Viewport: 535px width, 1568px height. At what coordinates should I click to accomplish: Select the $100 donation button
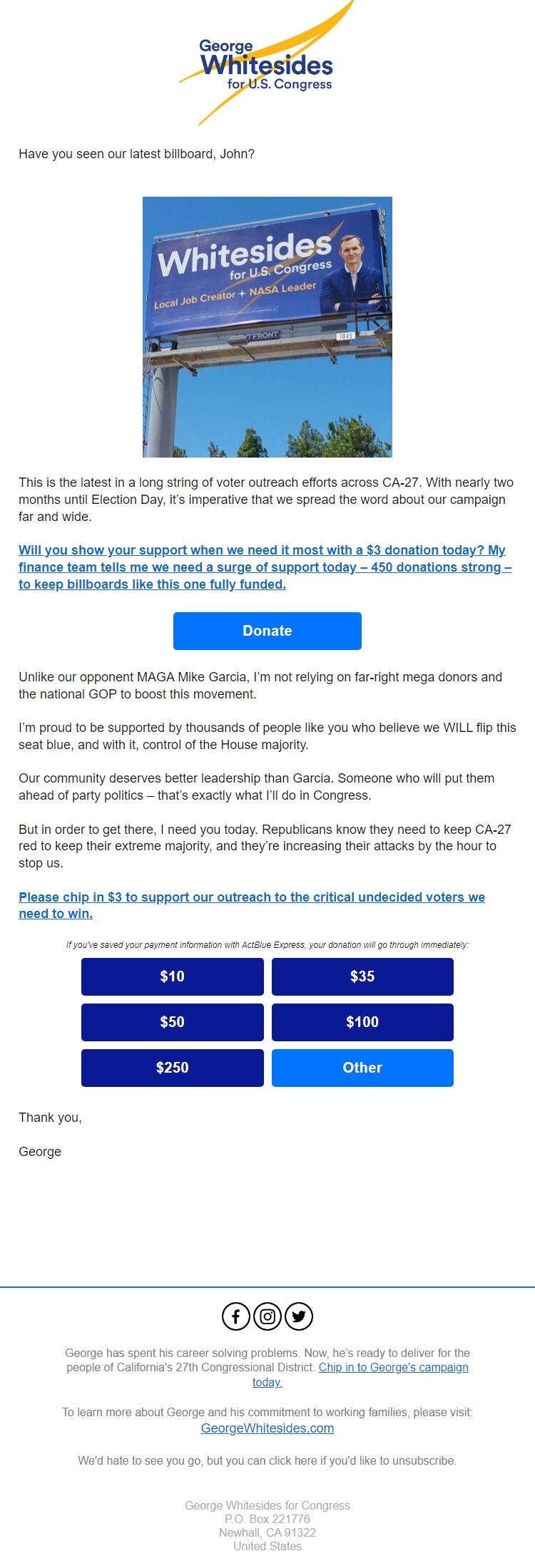pyautogui.click(x=362, y=1022)
